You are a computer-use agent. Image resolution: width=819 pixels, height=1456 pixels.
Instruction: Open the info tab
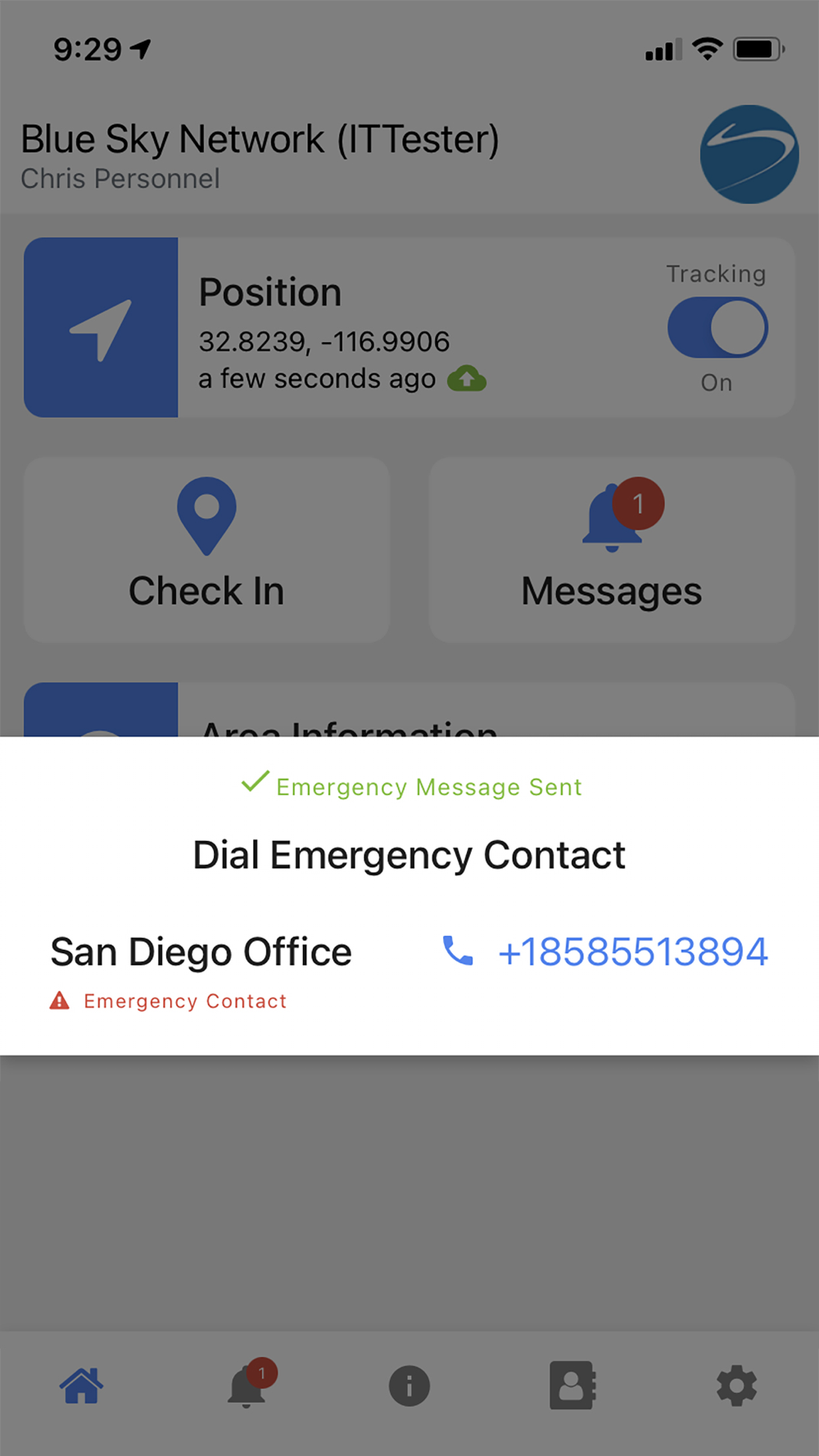[409, 1386]
